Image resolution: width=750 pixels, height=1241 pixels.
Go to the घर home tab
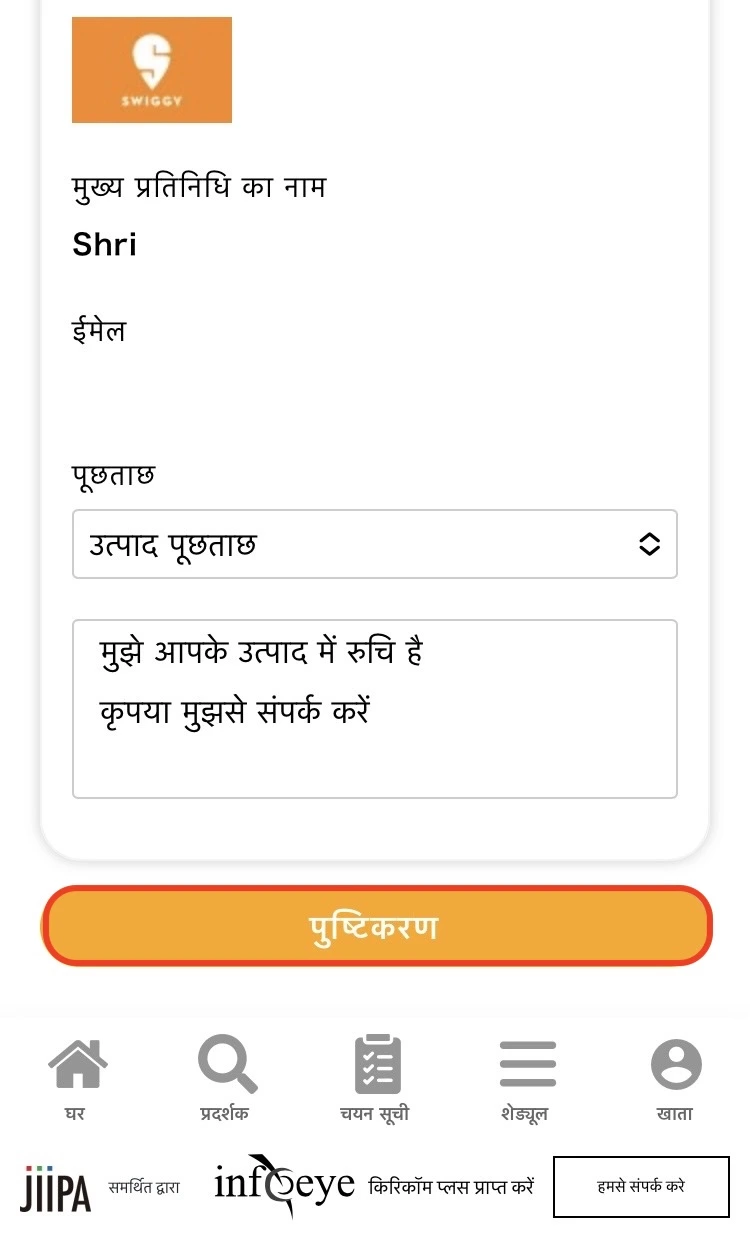click(x=76, y=1079)
